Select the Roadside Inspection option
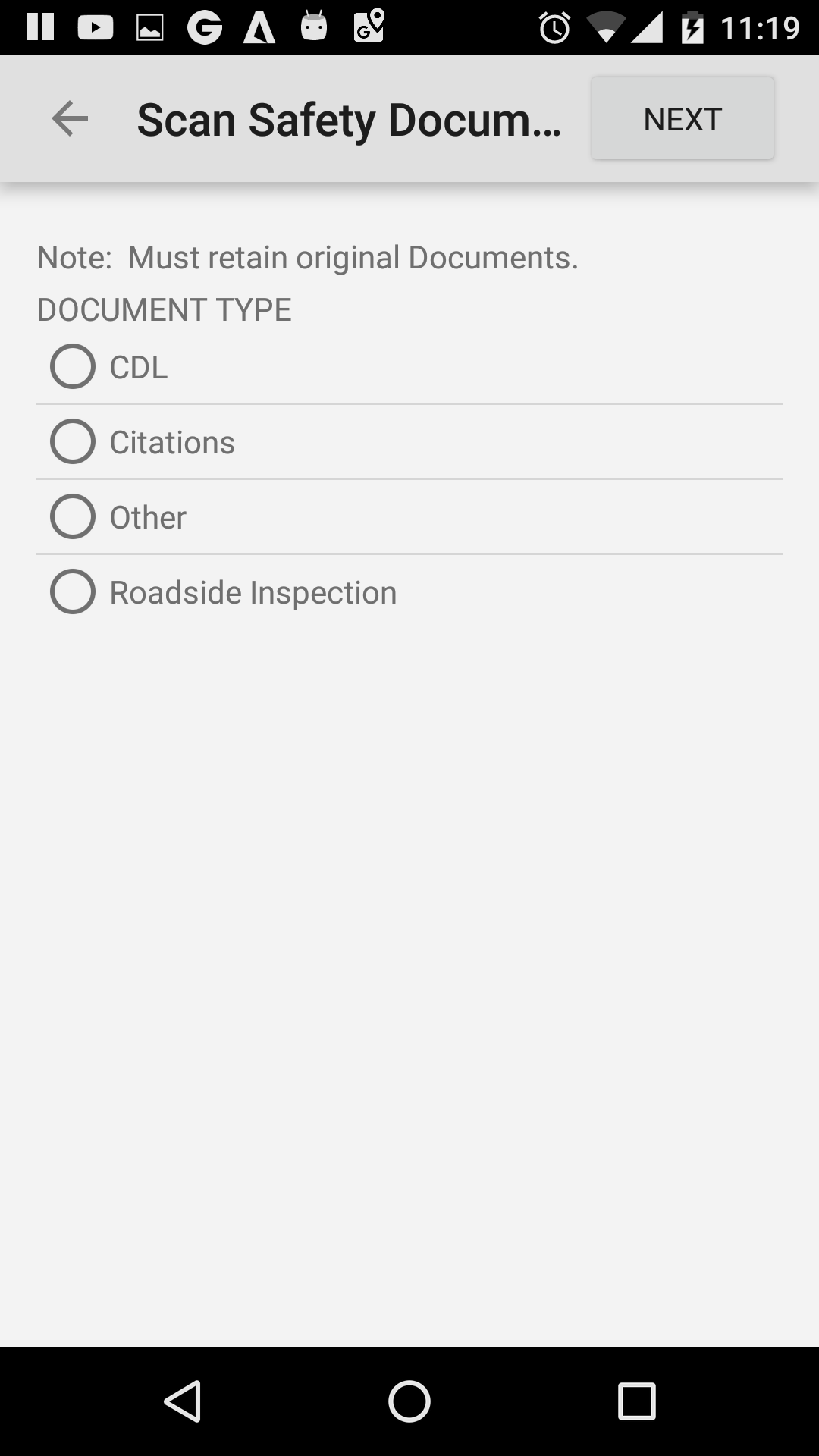 (409, 592)
